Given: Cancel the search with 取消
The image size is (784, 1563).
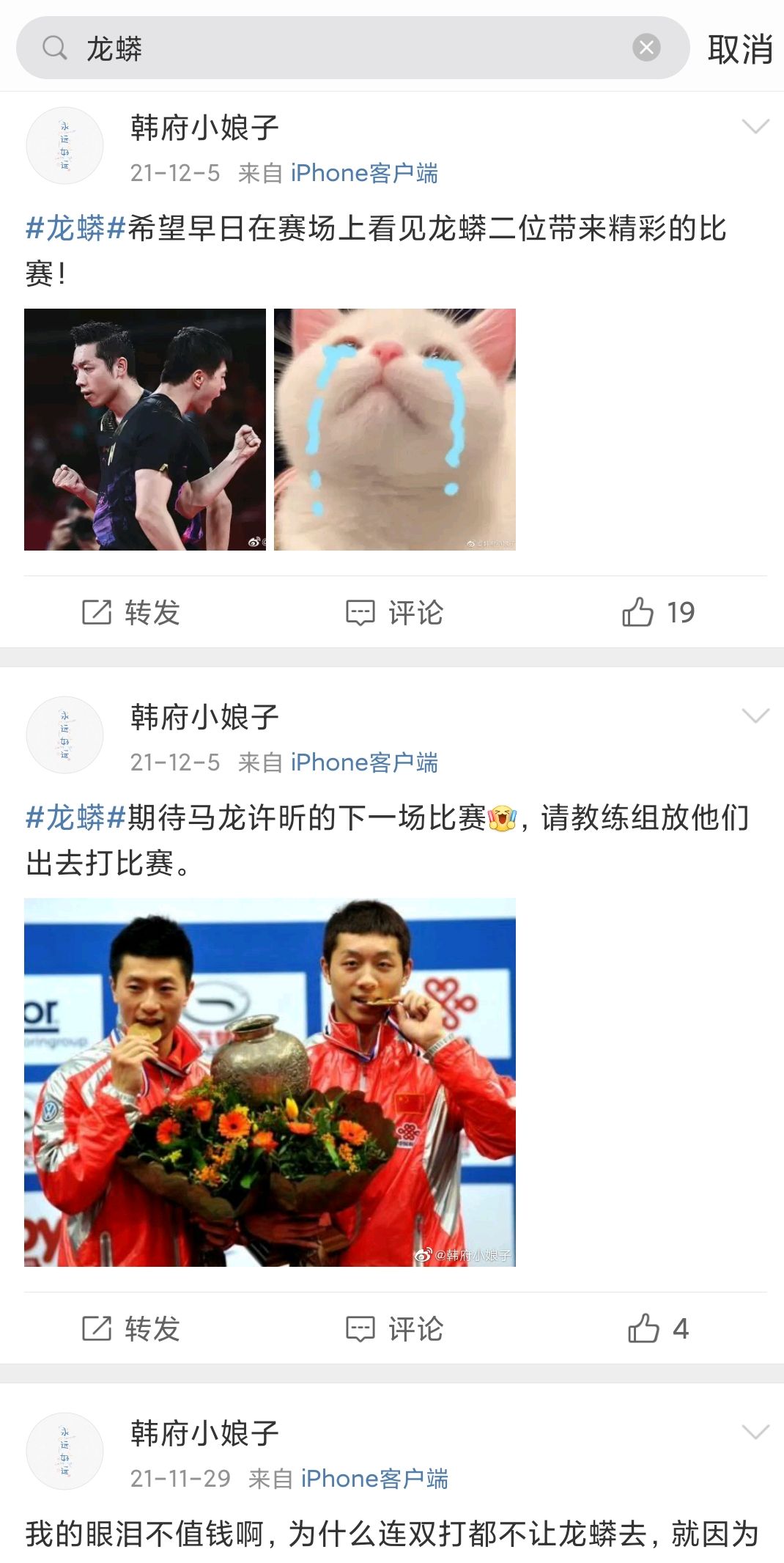Looking at the screenshot, I should (739, 50).
